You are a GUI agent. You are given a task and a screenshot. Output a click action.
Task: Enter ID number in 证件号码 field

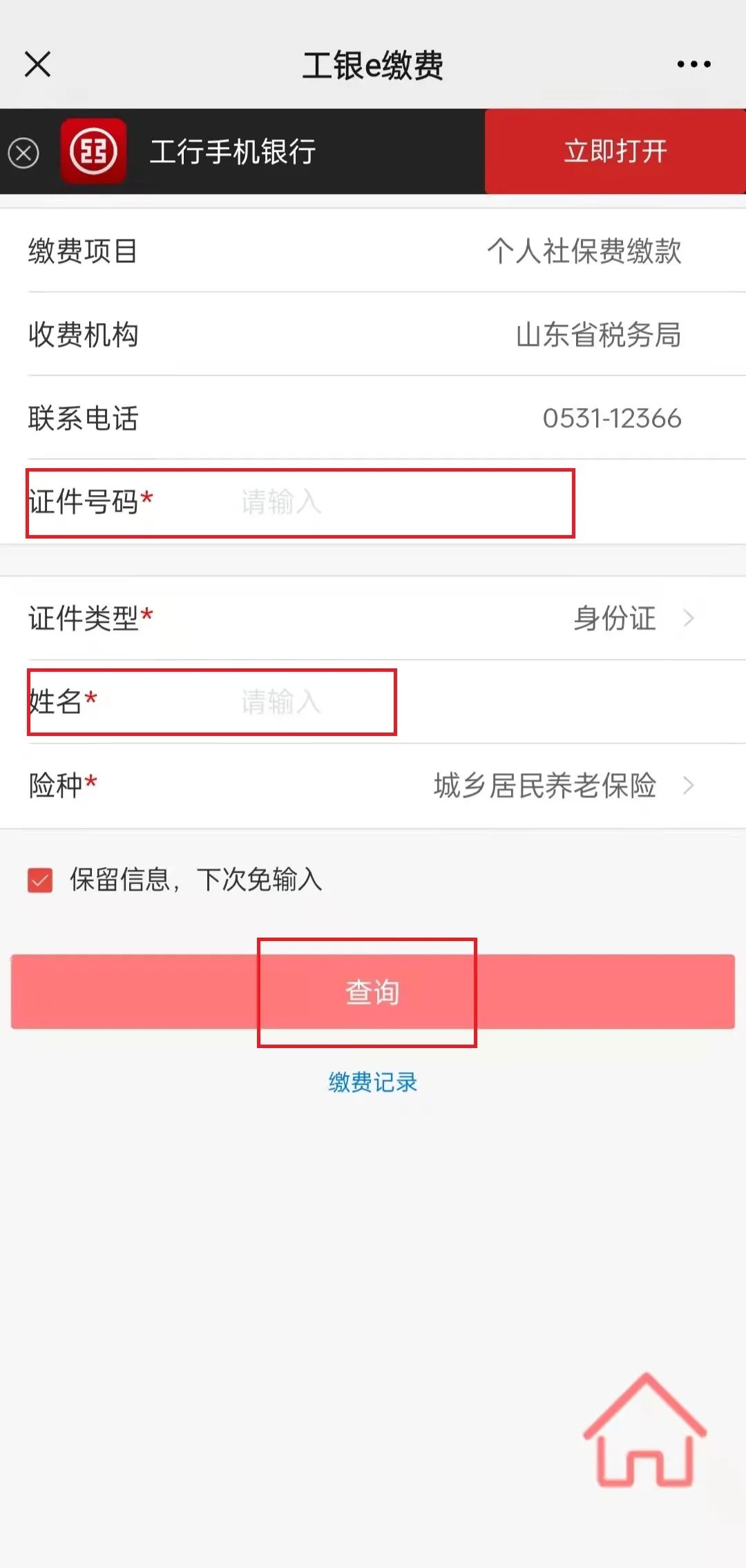[373, 502]
